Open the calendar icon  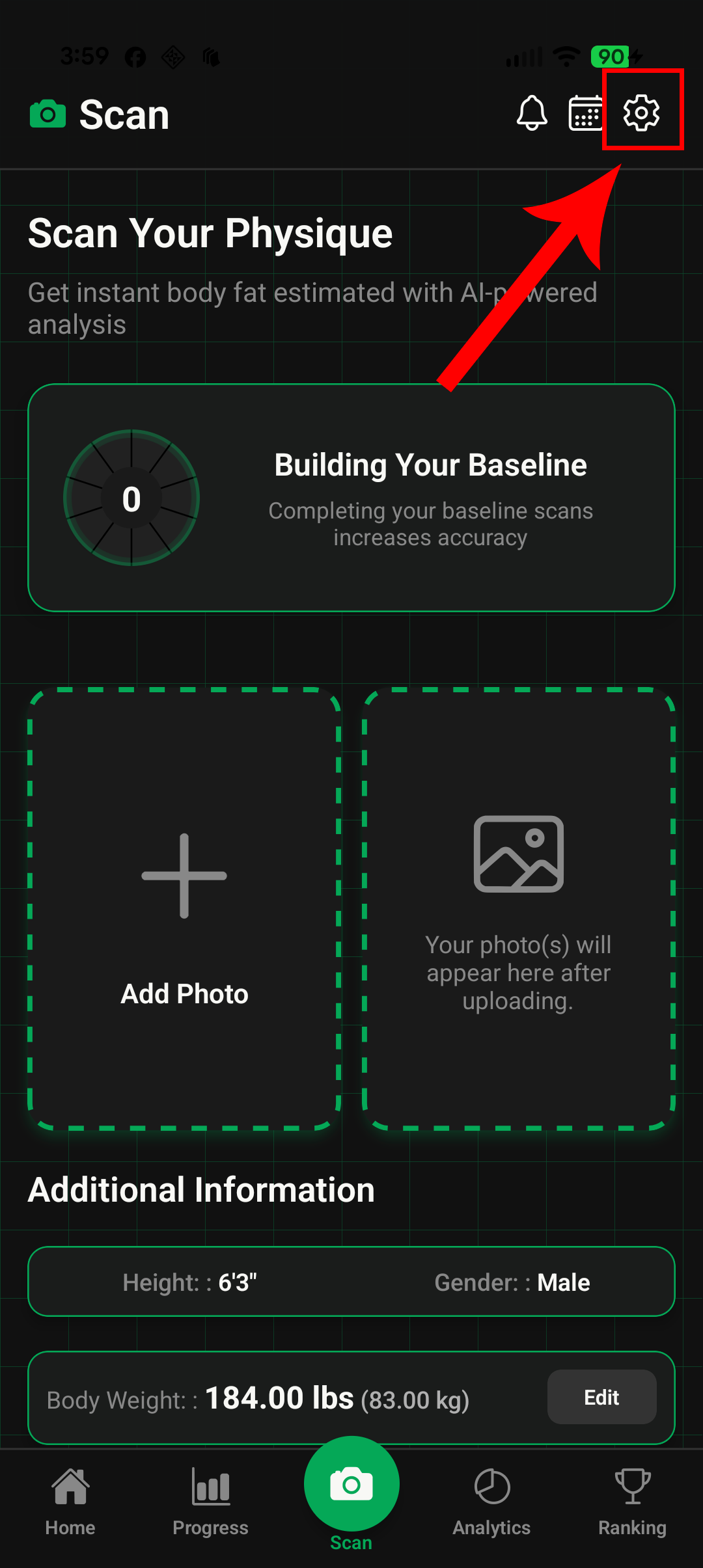click(x=584, y=113)
